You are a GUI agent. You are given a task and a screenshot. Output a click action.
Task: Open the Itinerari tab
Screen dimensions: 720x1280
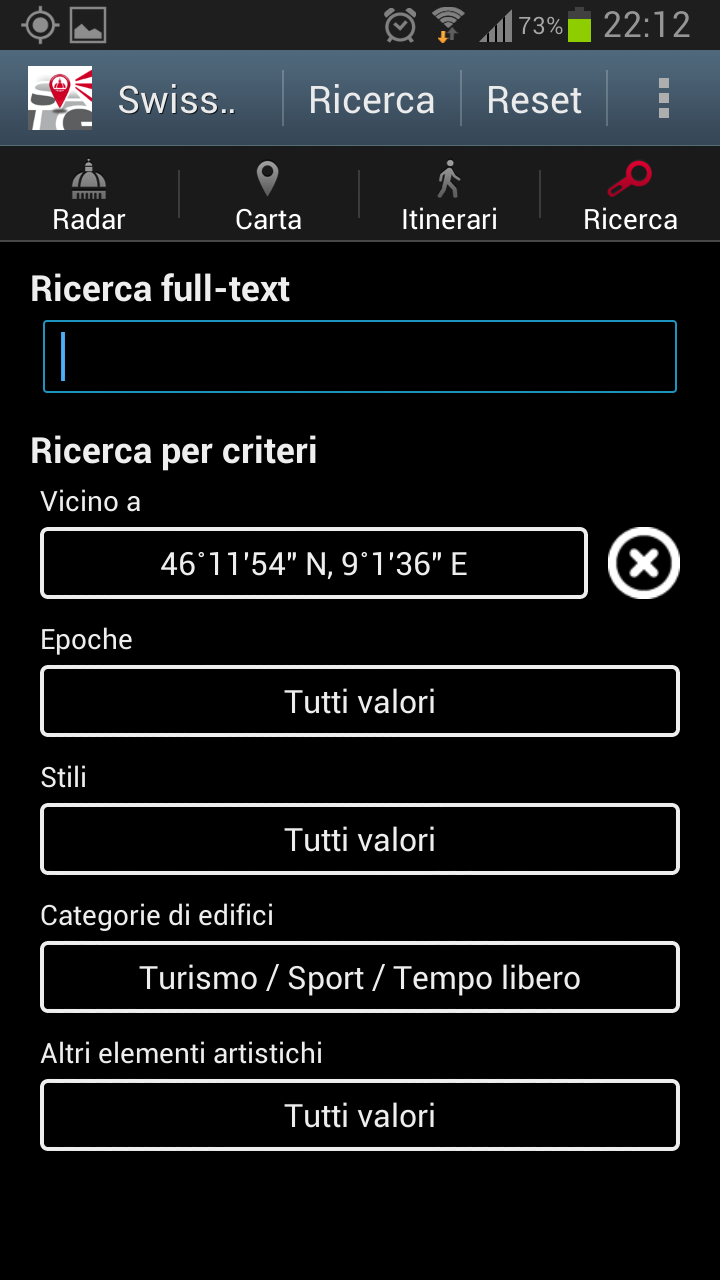pyautogui.click(x=449, y=196)
